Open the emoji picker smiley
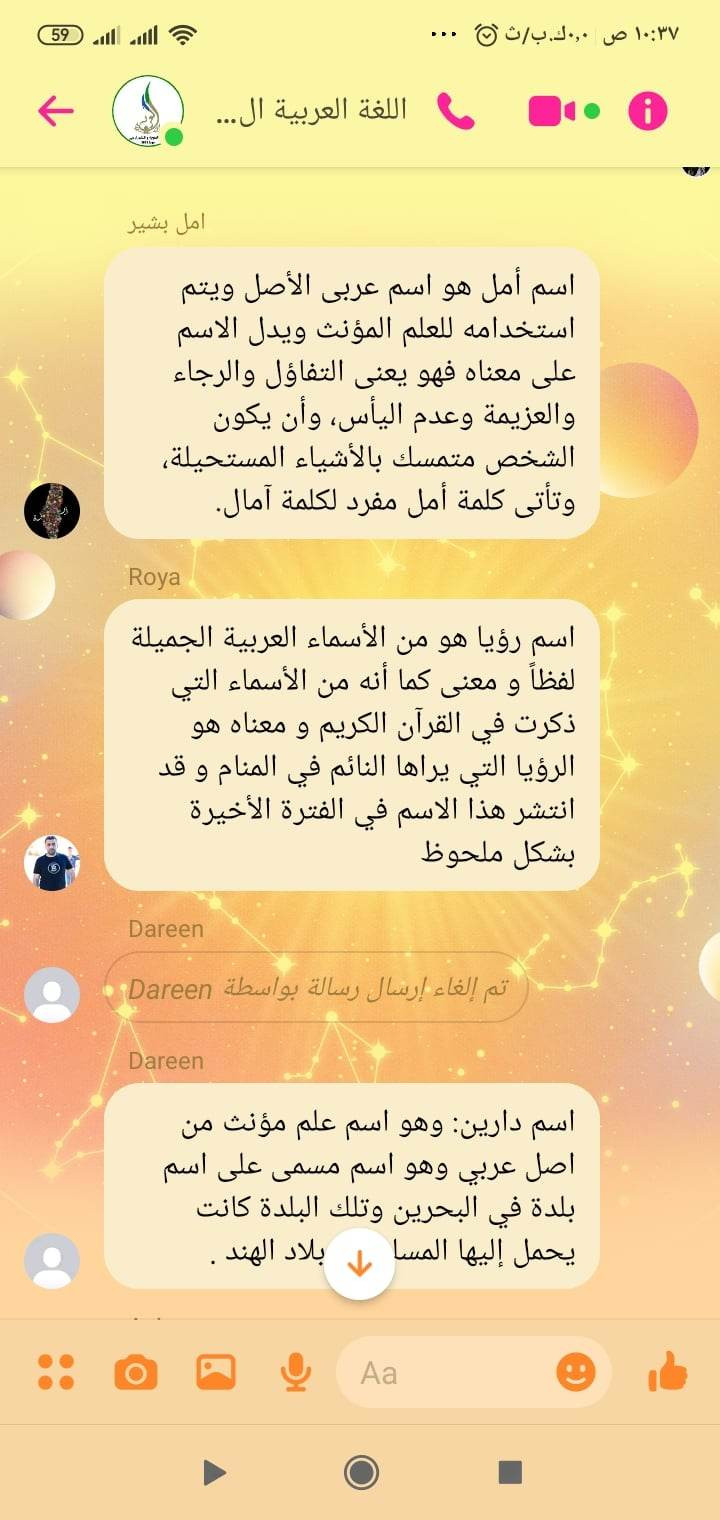 click(x=576, y=1372)
